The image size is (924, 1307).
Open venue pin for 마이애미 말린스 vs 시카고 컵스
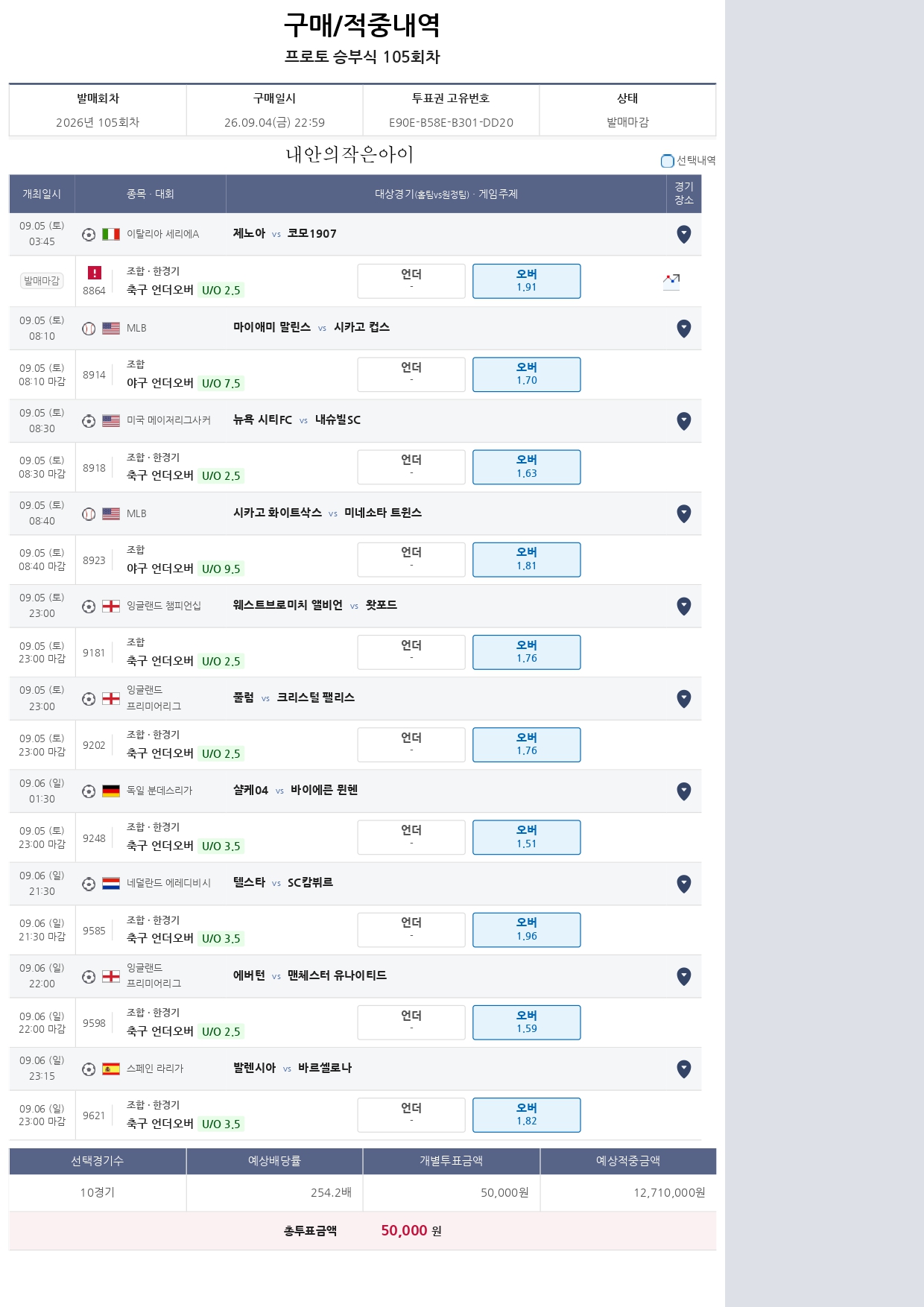[683, 329]
